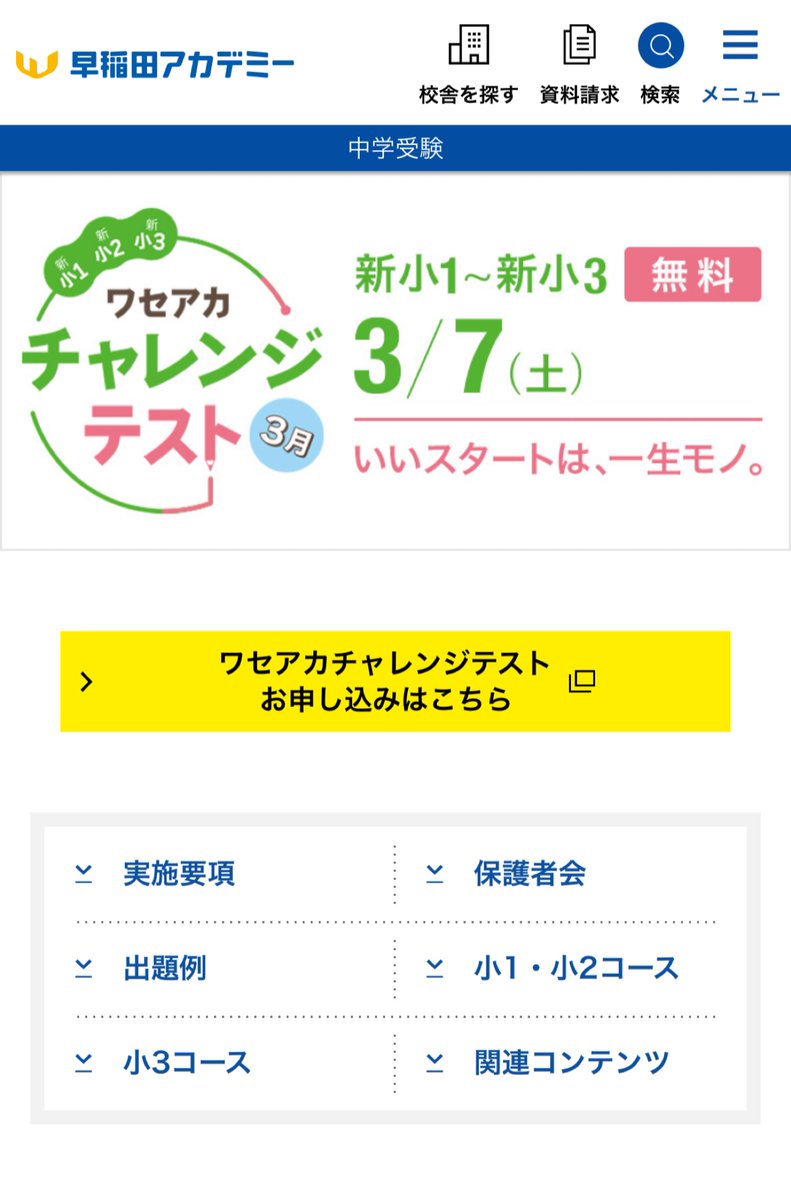Click the 資料請求 document icon

coord(578,45)
